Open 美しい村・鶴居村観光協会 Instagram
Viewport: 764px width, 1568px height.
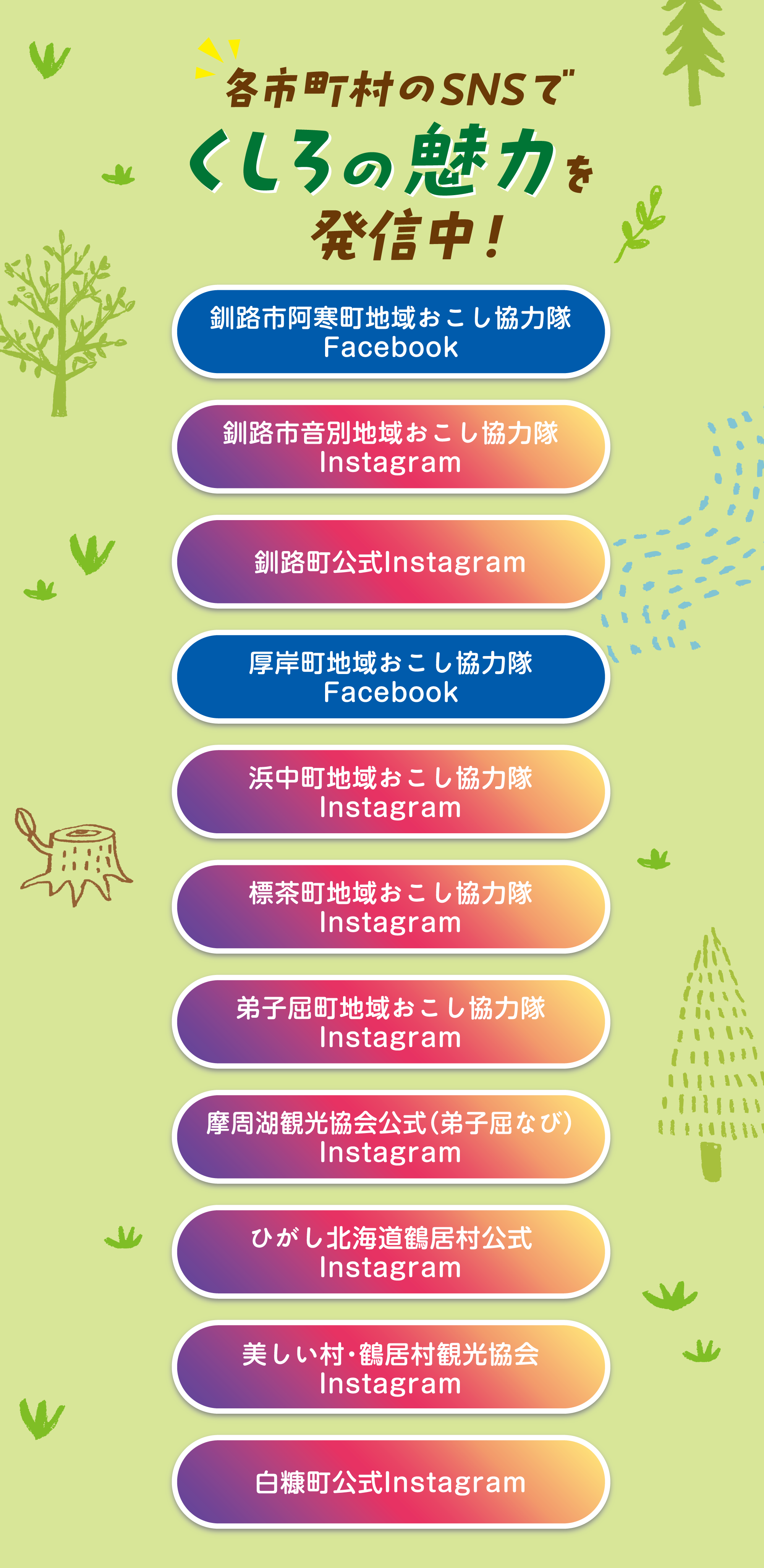click(391, 1367)
